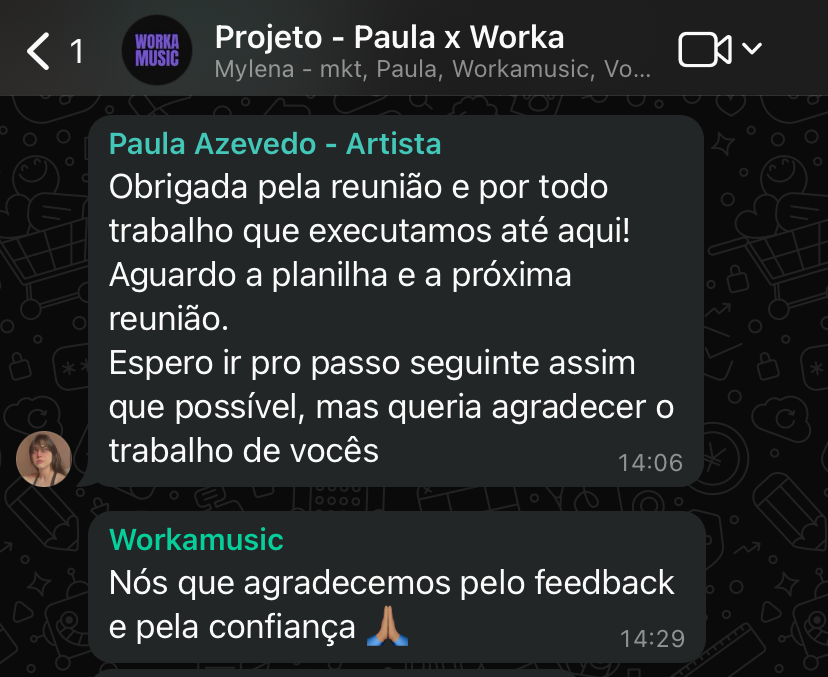Viewport: 828px width, 677px height.
Task: Open Projeto - Paula x Worka group info
Action: (x=390, y=40)
